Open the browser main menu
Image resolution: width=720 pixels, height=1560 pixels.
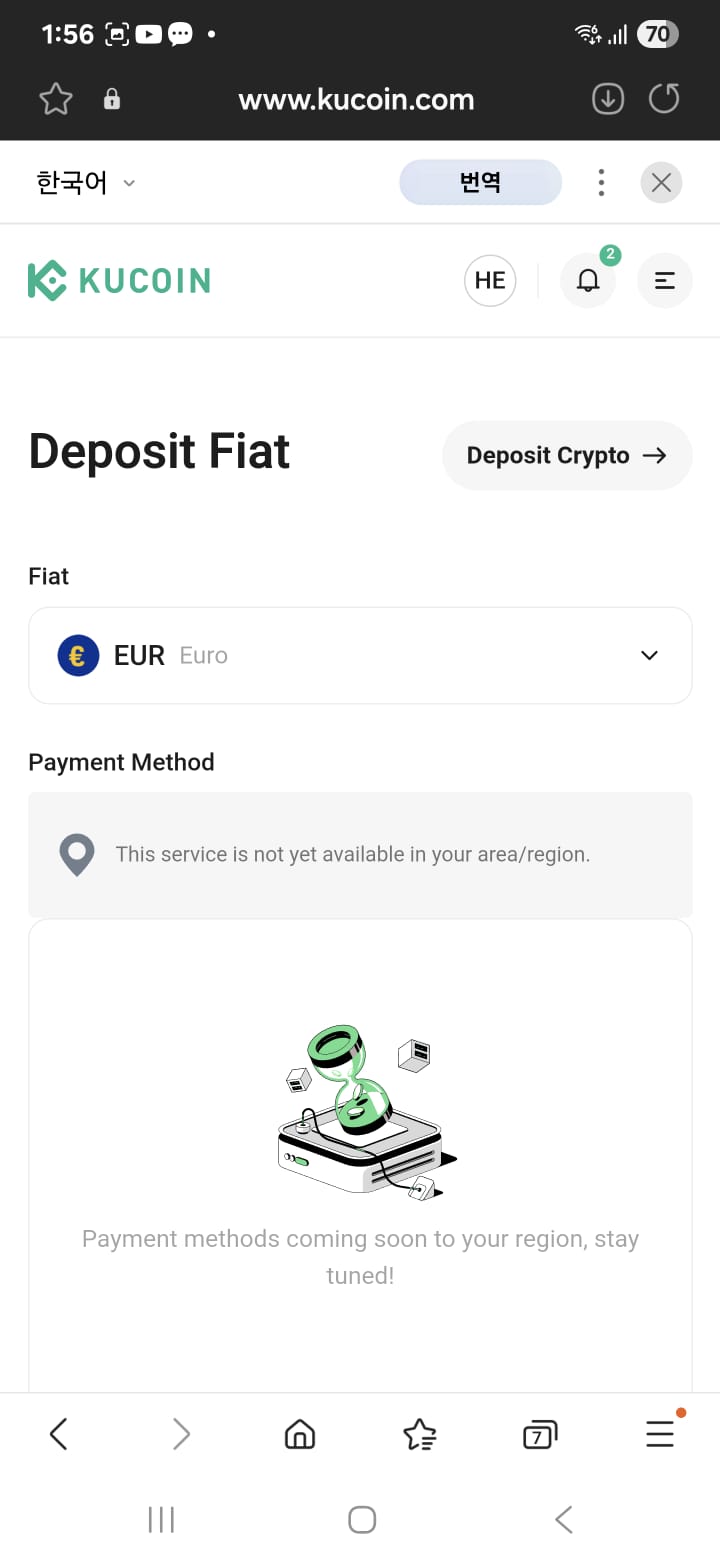point(660,1435)
